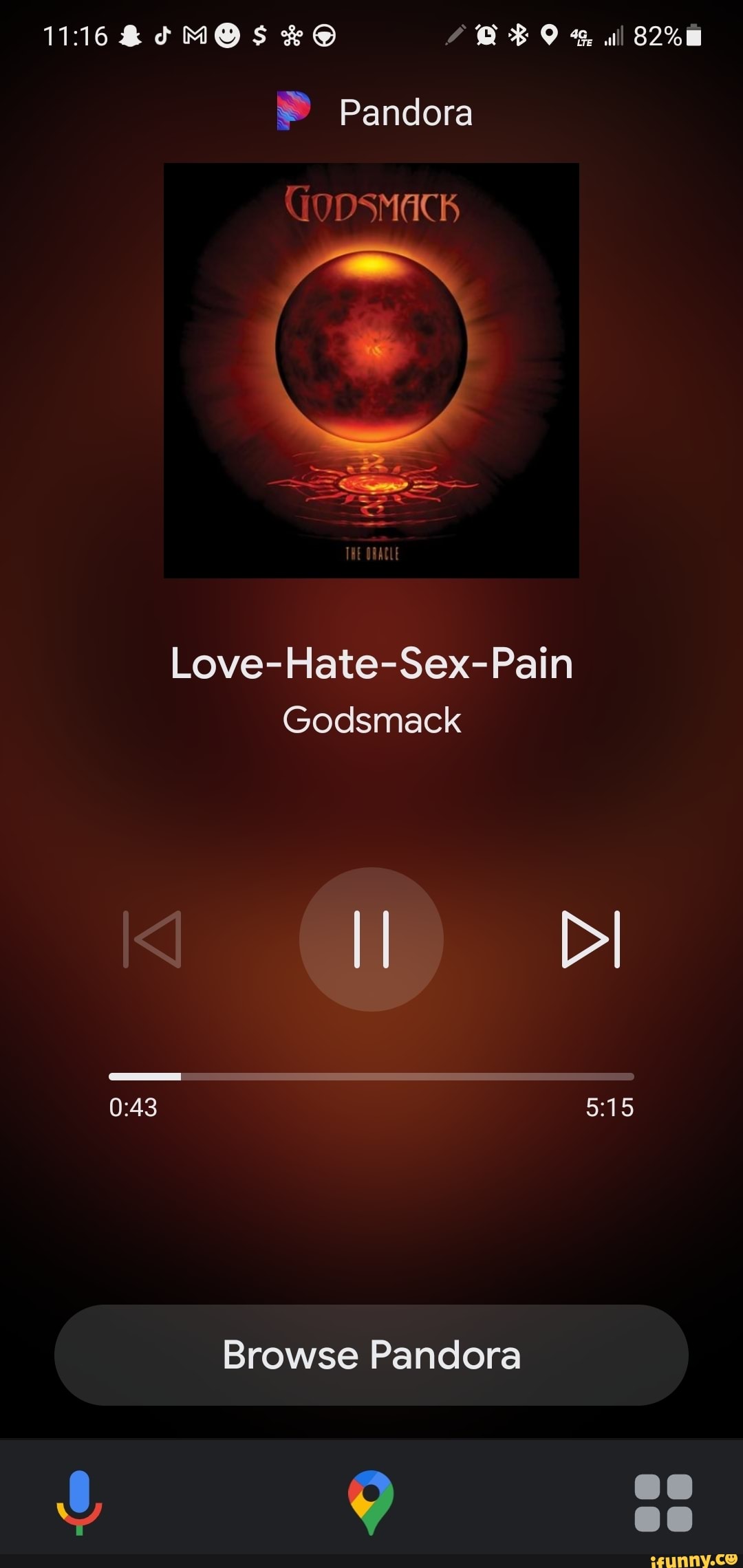Pause the Godsmack song
743x1568 pixels.
click(371, 939)
